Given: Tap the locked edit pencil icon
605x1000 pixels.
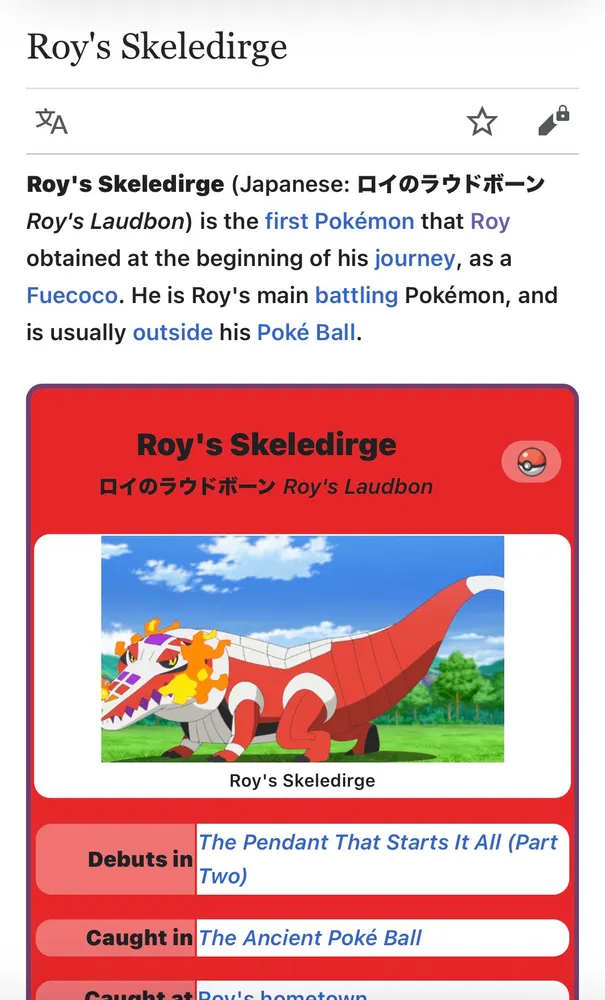Looking at the screenshot, I should point(553,122).
